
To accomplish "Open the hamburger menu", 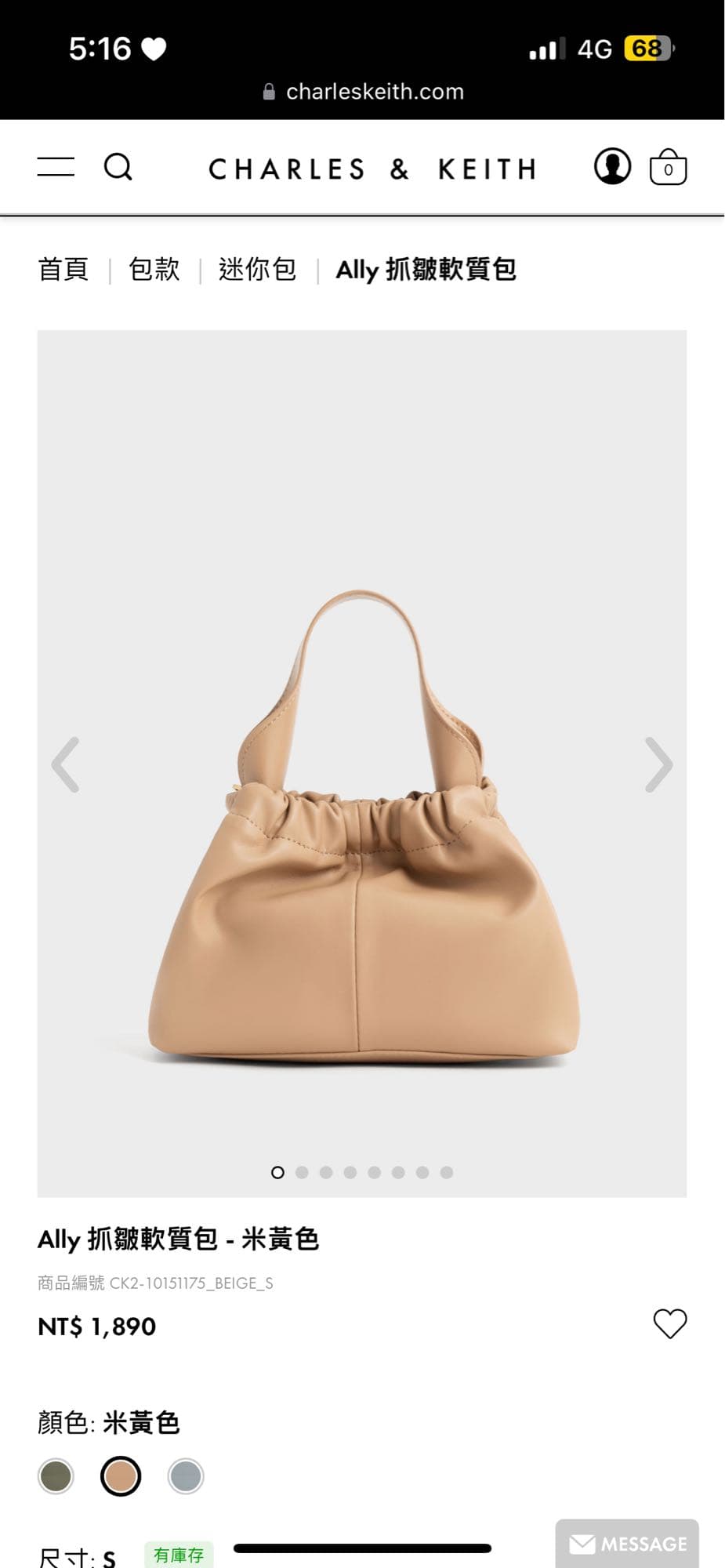I will pyautogui.click(x=56, y=166).
